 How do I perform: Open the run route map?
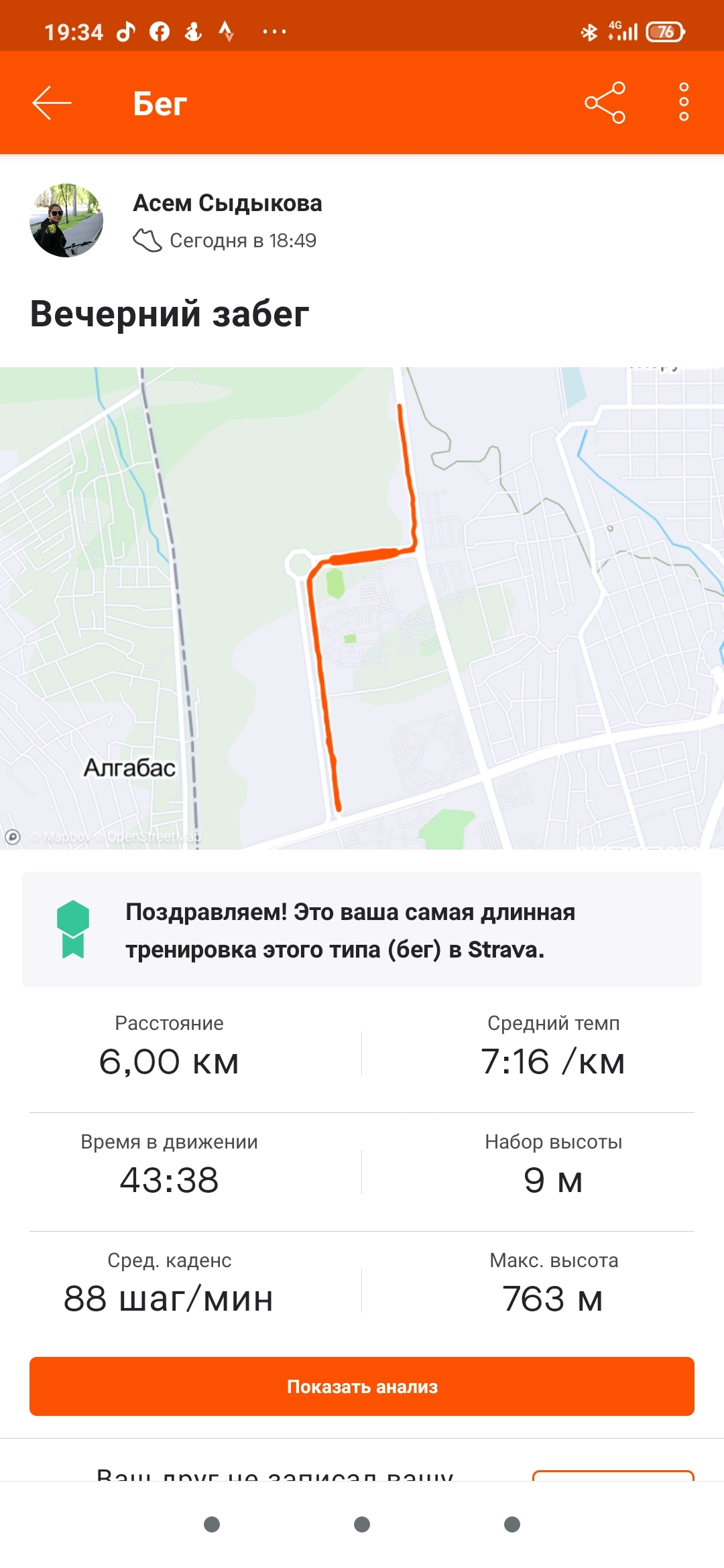pyautogui.click(x=362, y=608)
